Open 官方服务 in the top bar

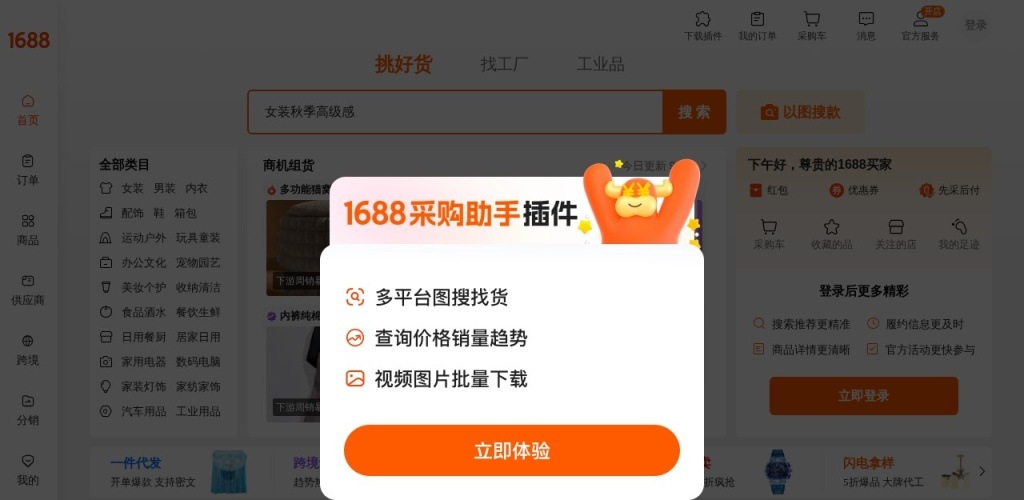coord(920,25)
